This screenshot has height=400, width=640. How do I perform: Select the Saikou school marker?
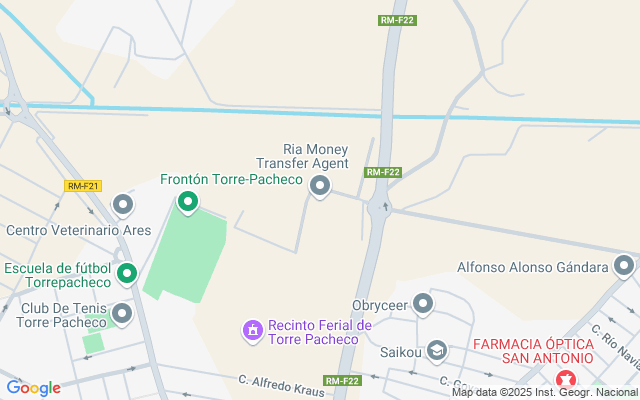point(437,350)
